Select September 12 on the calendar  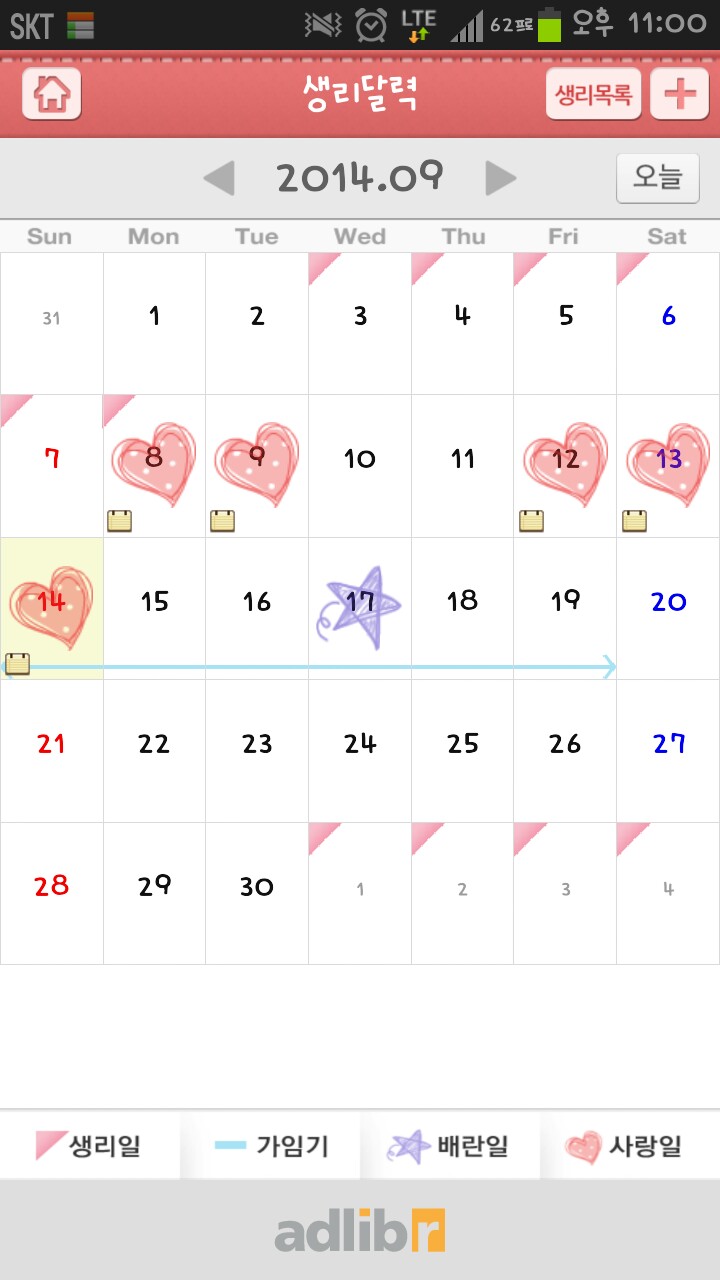(565, 464)
